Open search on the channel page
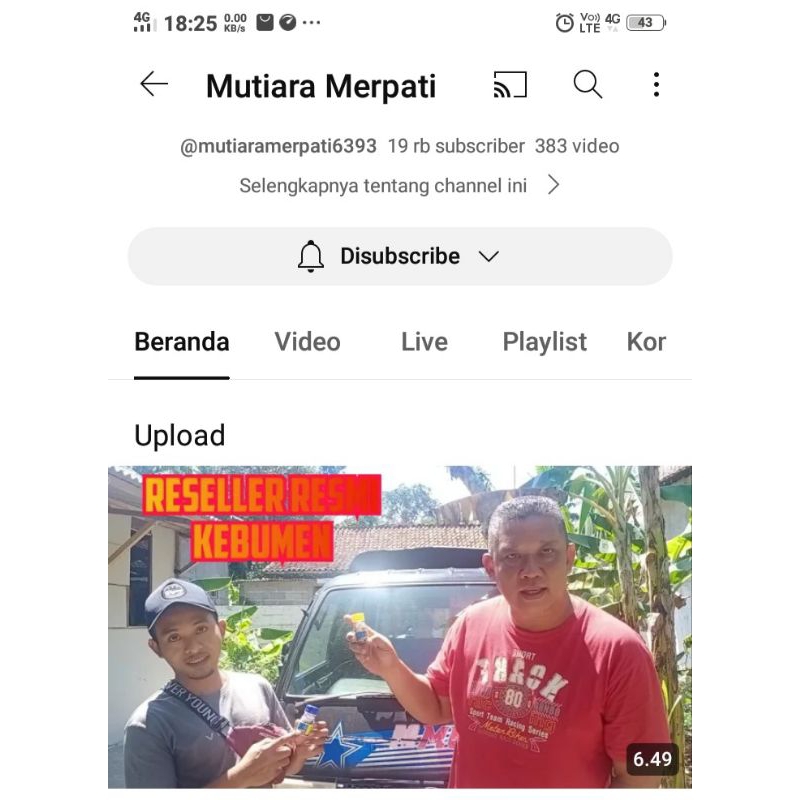This screenshot has height=800, width=800. 588,85
